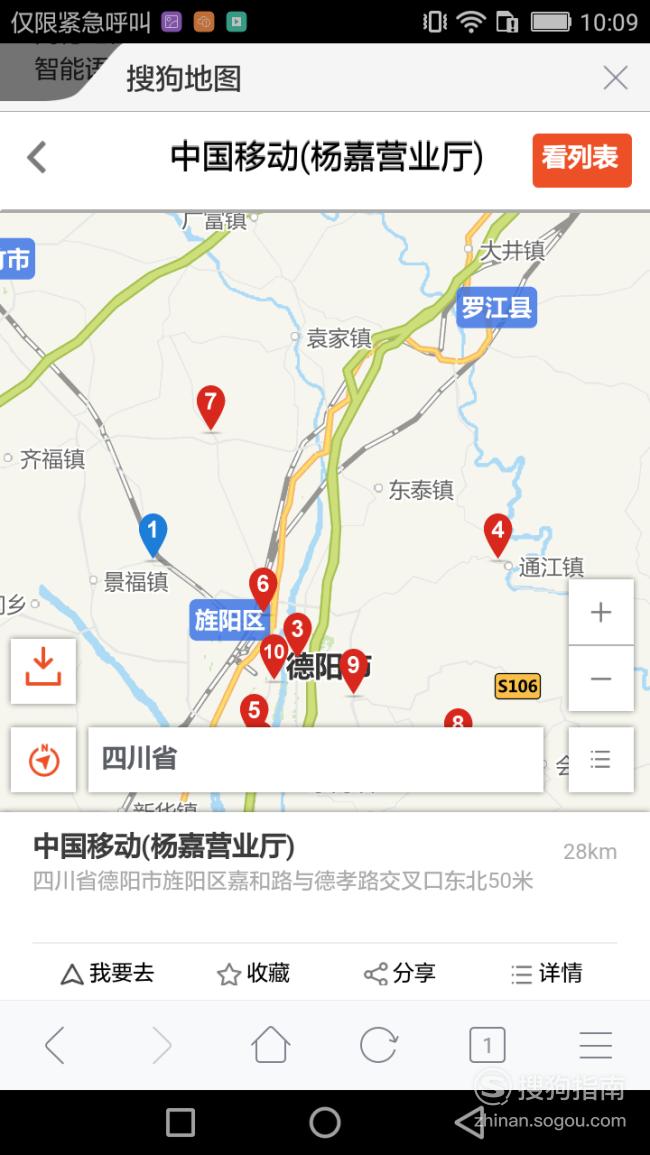Zoom out of the map
The height and width of the screenshot is (1155, 650).
[601, 678]
